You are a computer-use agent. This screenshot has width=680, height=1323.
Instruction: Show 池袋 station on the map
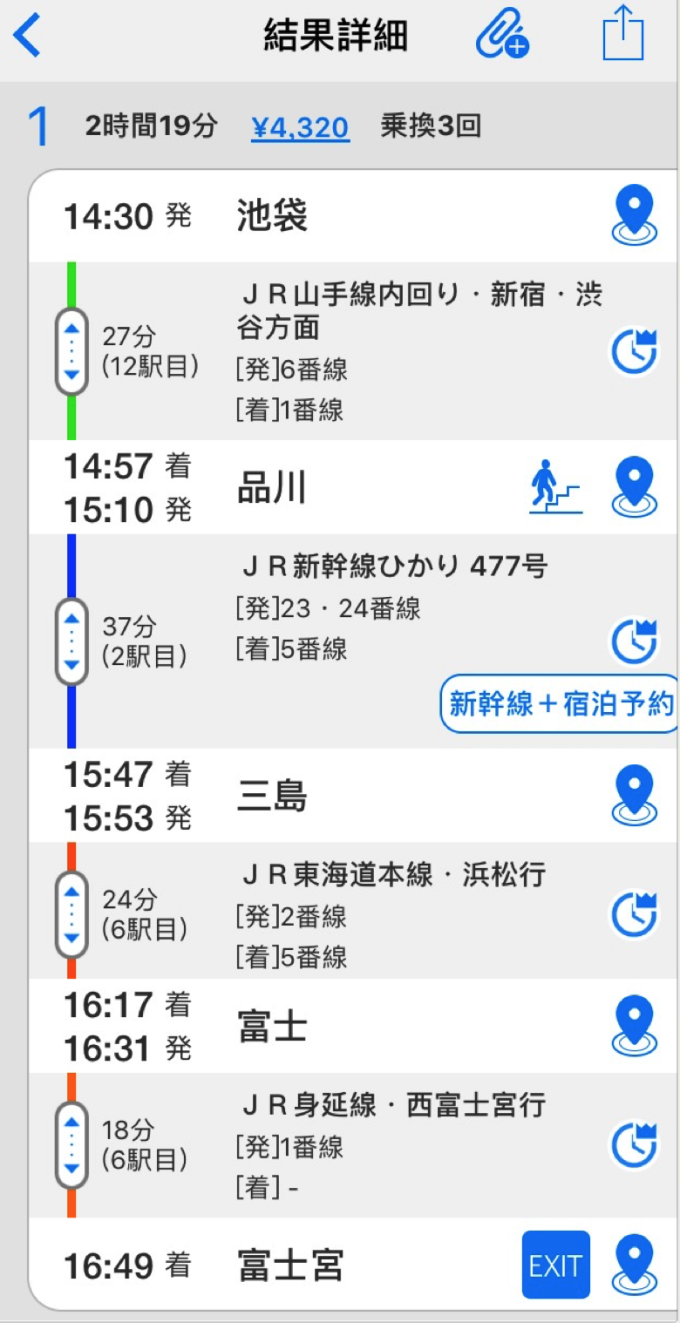(x=634, y=216)
